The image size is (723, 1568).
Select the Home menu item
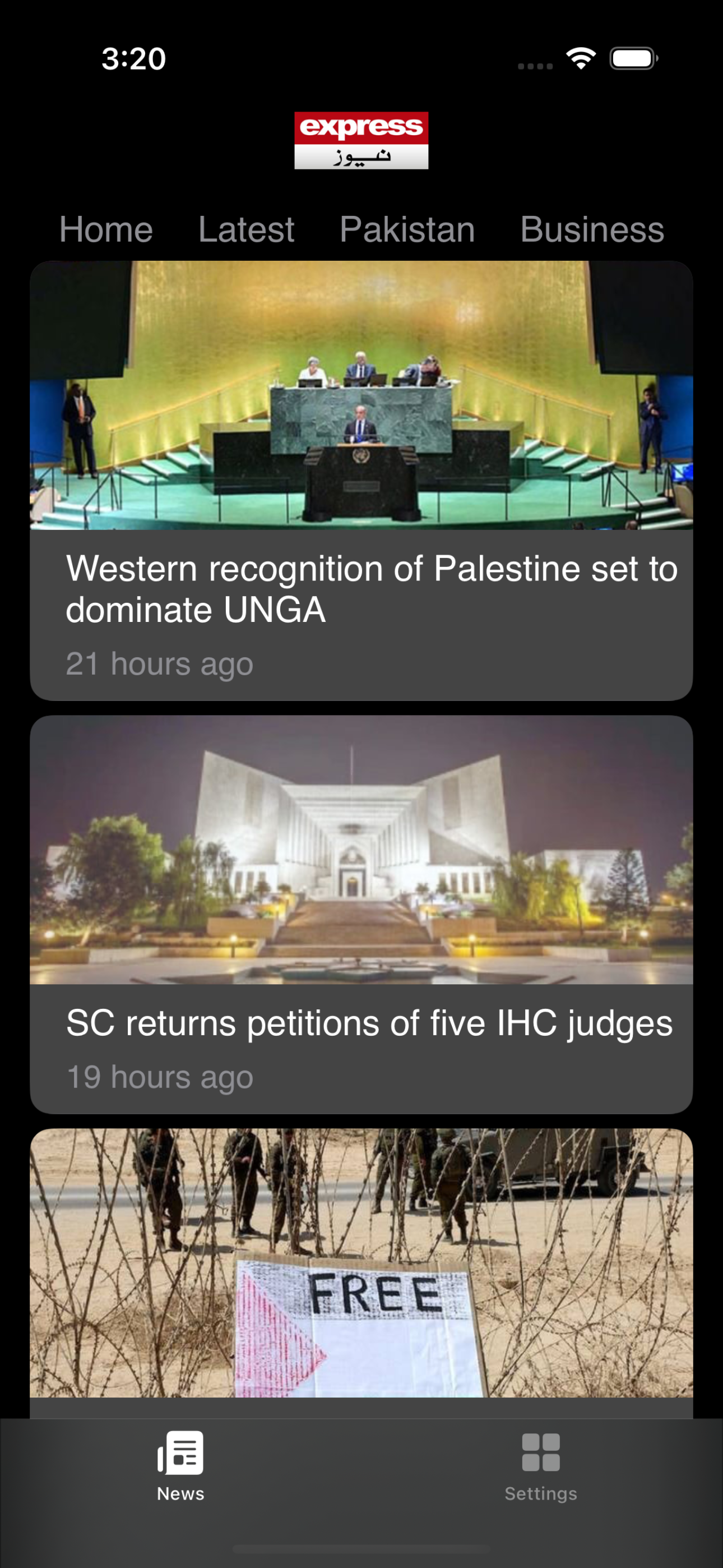pos(107,230)
